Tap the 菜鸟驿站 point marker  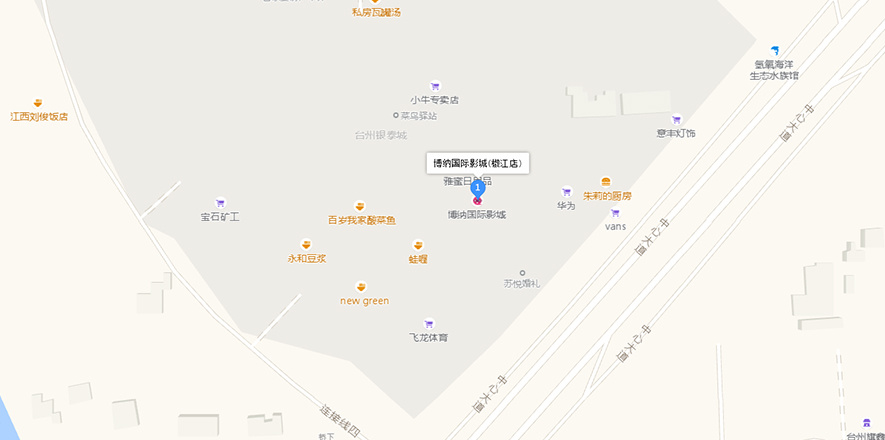click(396, 116)
